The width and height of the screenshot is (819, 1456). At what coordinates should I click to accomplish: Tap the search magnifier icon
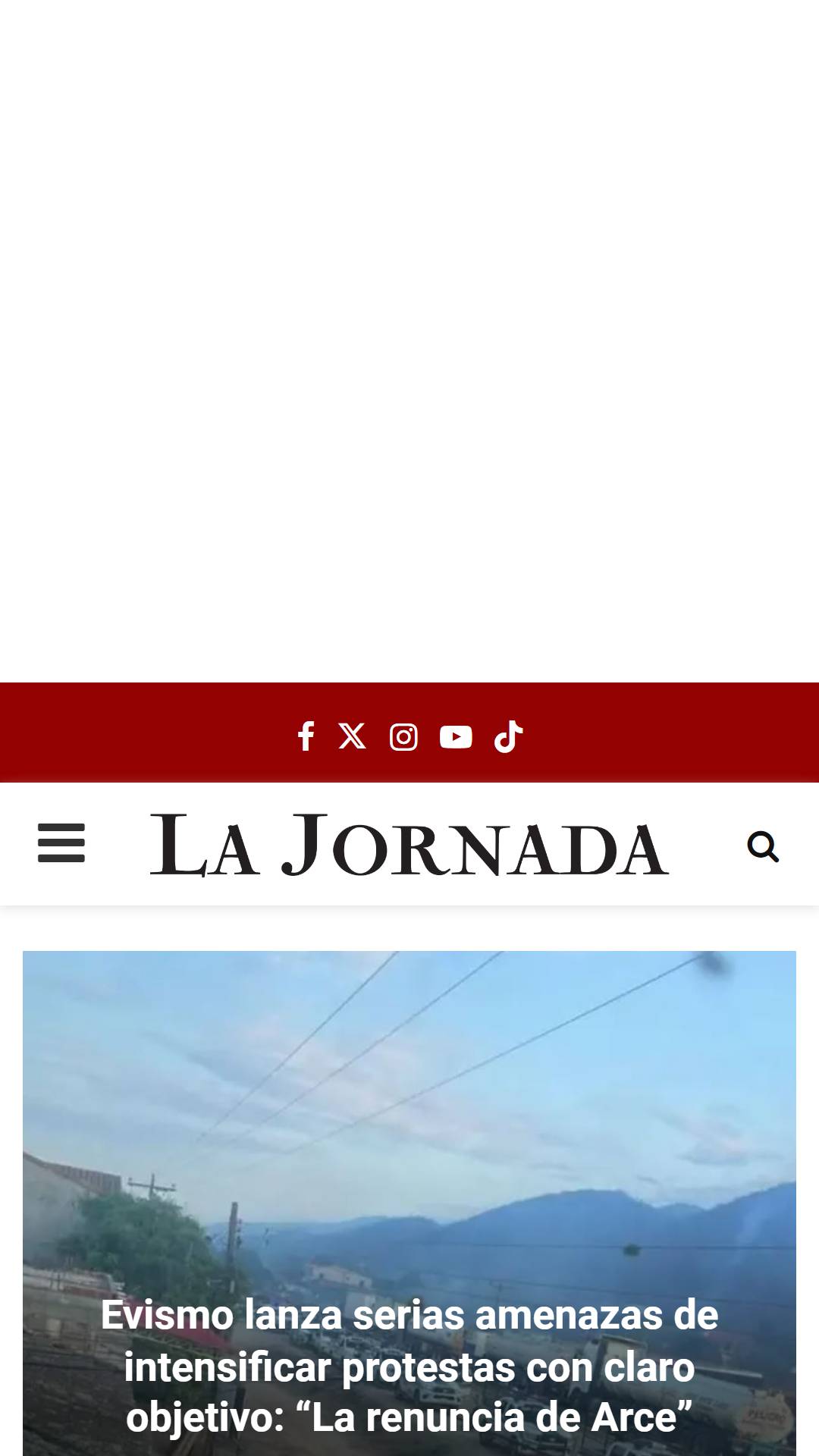click(763, 847)
